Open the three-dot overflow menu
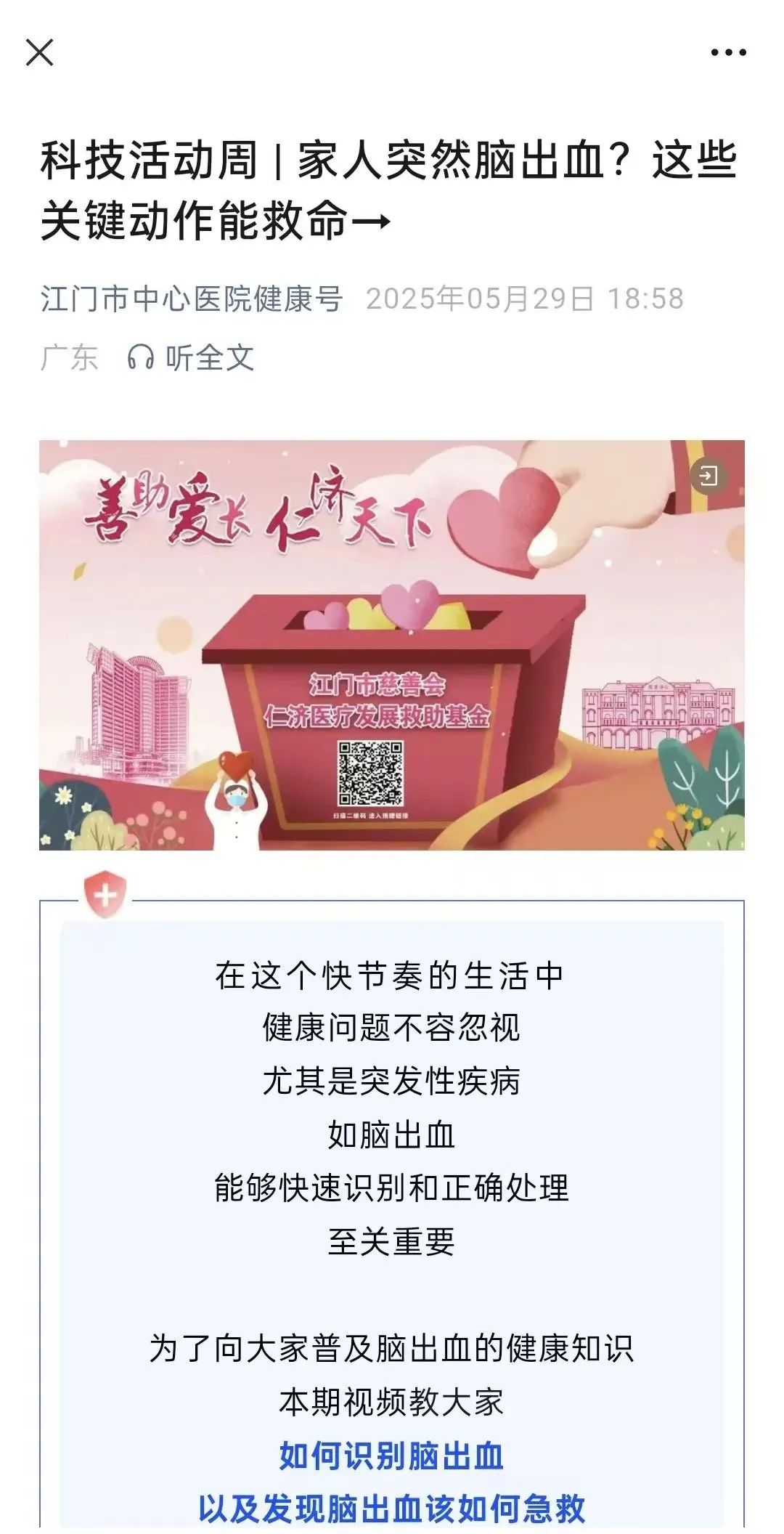784x1534 pixels. [x=728, y=52]
